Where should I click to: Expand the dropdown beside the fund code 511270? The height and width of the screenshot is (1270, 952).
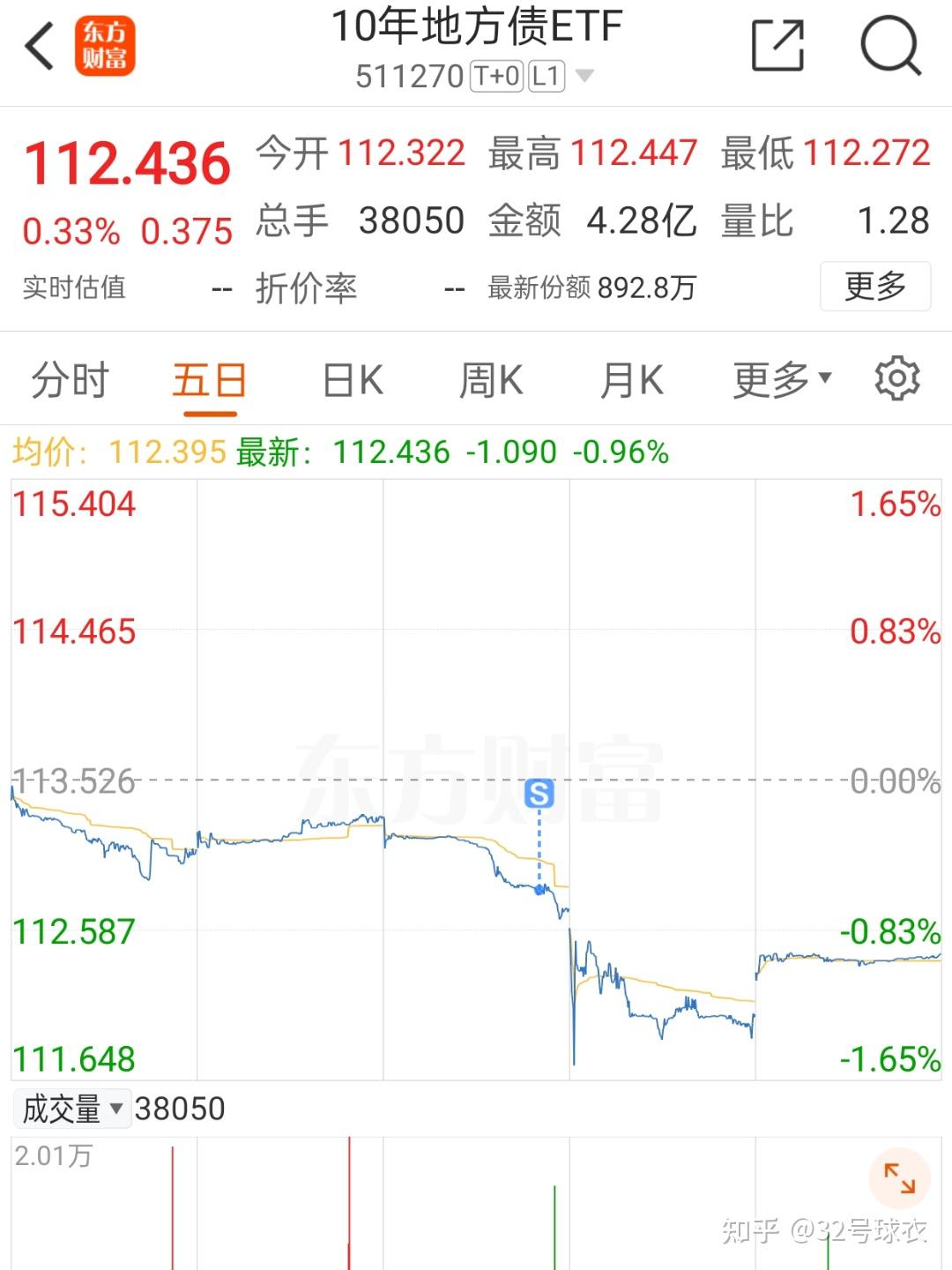click(x=583, y=77)
